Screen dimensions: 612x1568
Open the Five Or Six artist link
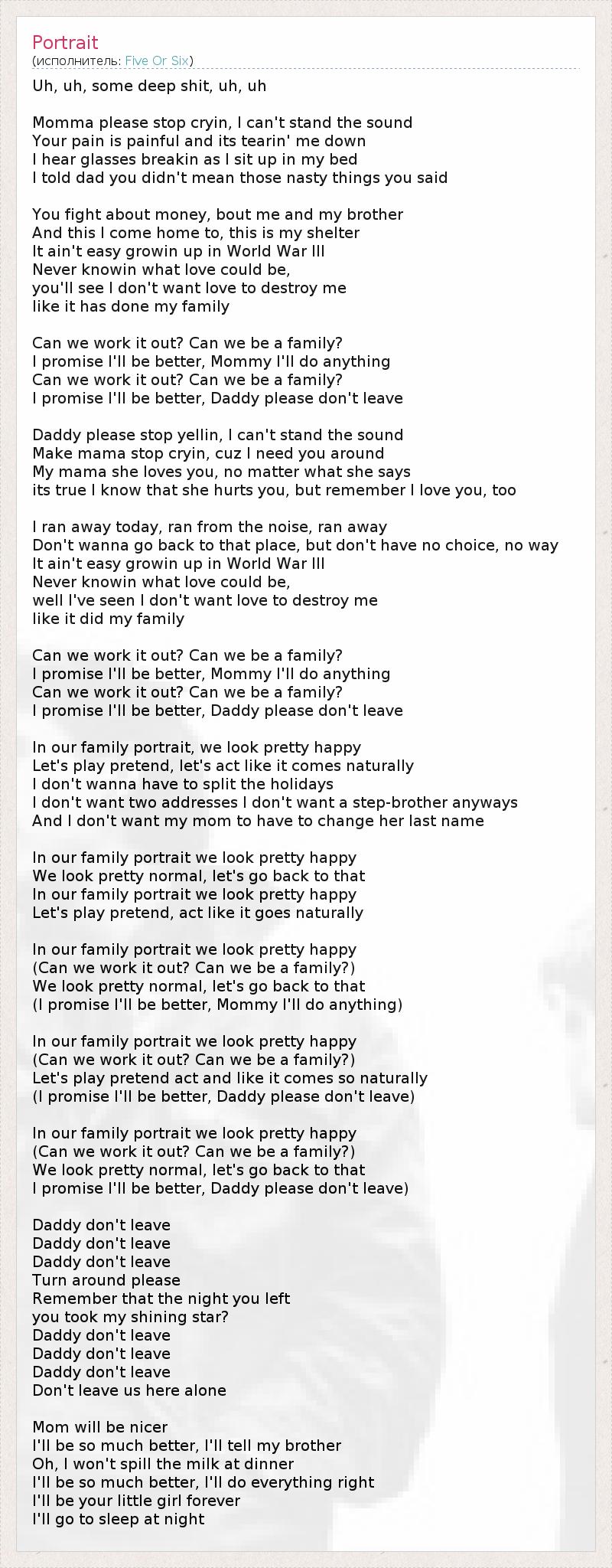[x=157, y=60]
